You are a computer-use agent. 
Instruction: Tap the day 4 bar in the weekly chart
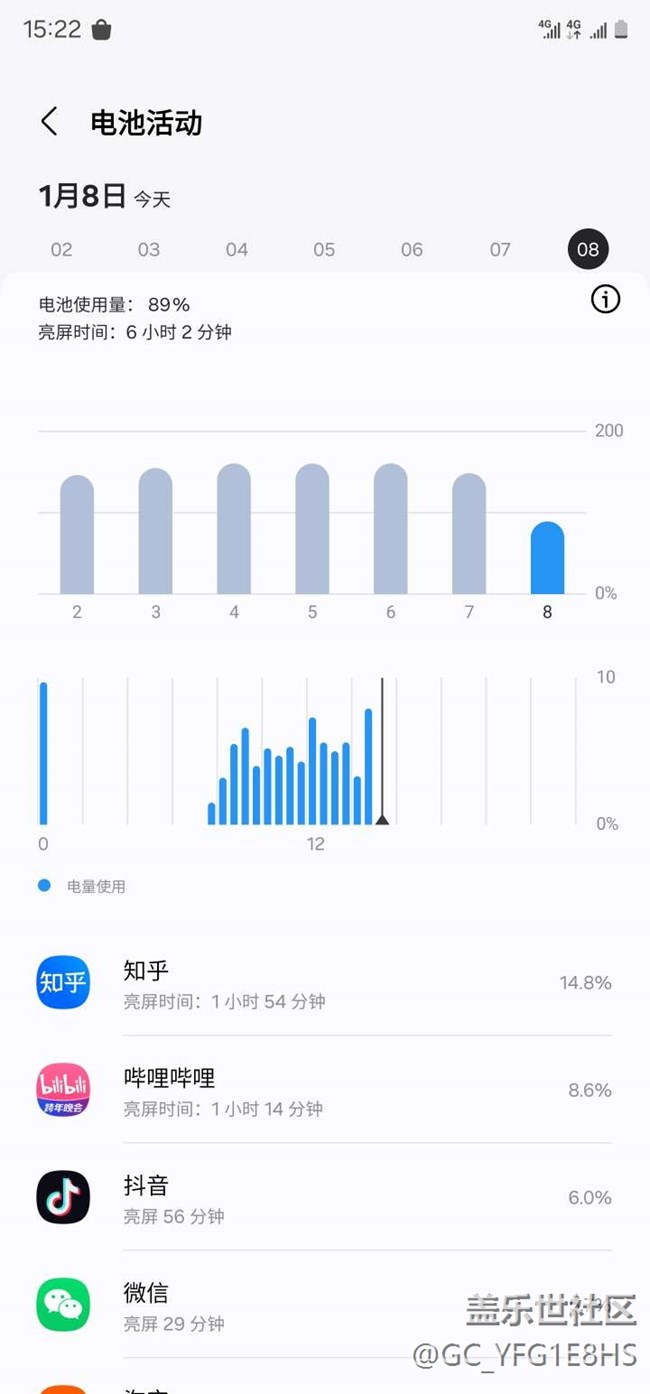[234, 530]
